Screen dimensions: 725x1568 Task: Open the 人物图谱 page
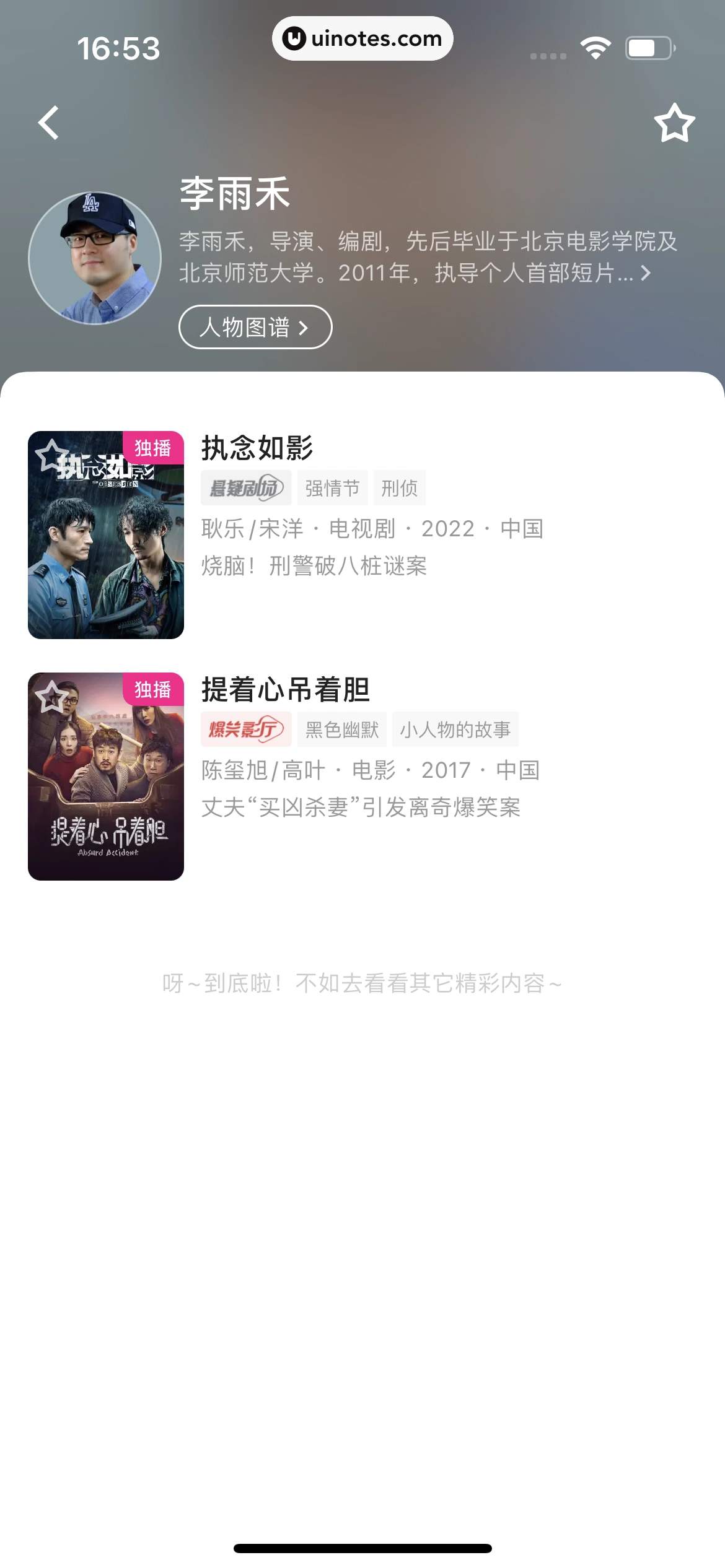tap(255, 327)
